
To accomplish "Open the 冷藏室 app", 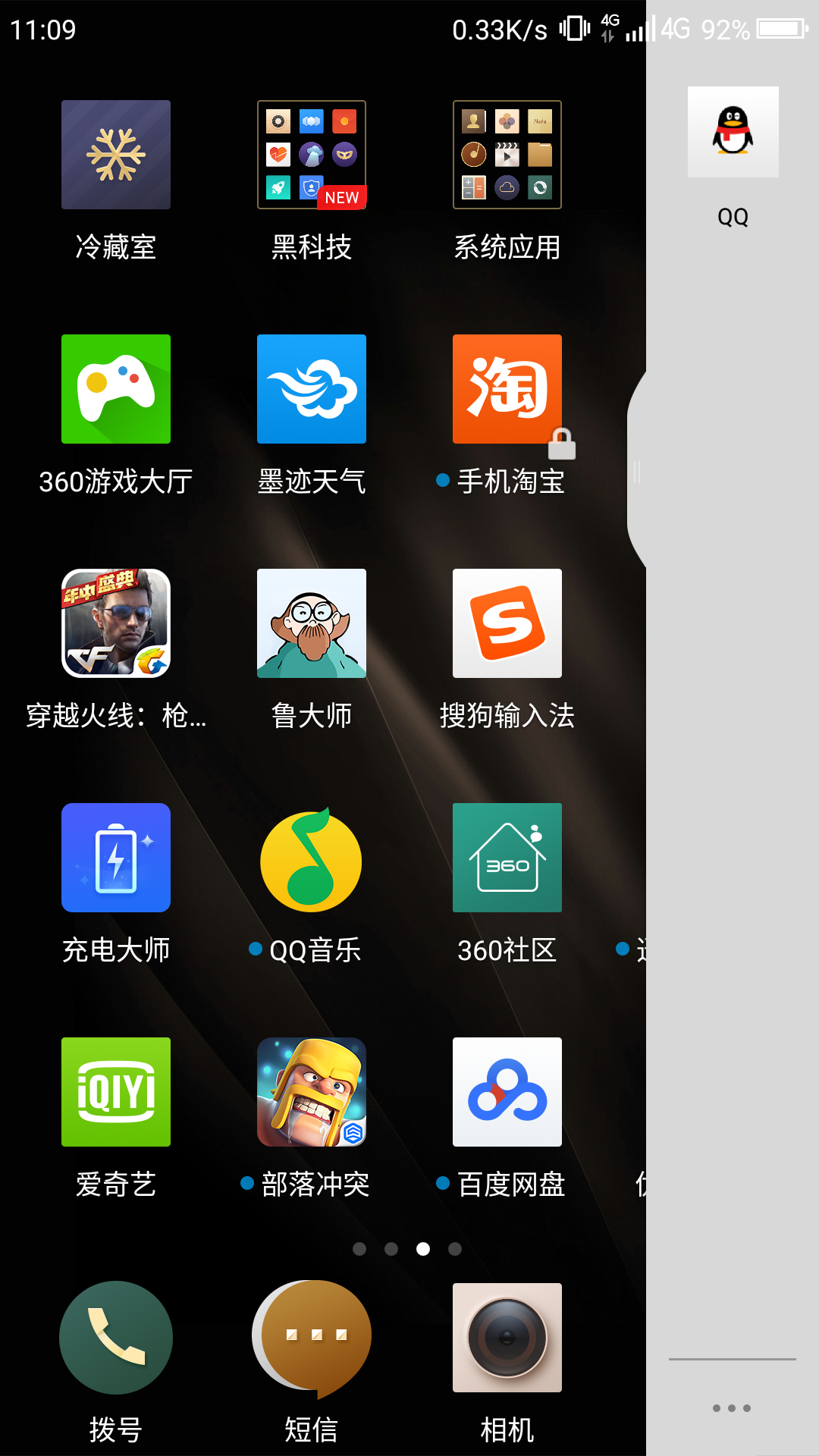I will tap(115, 155).
